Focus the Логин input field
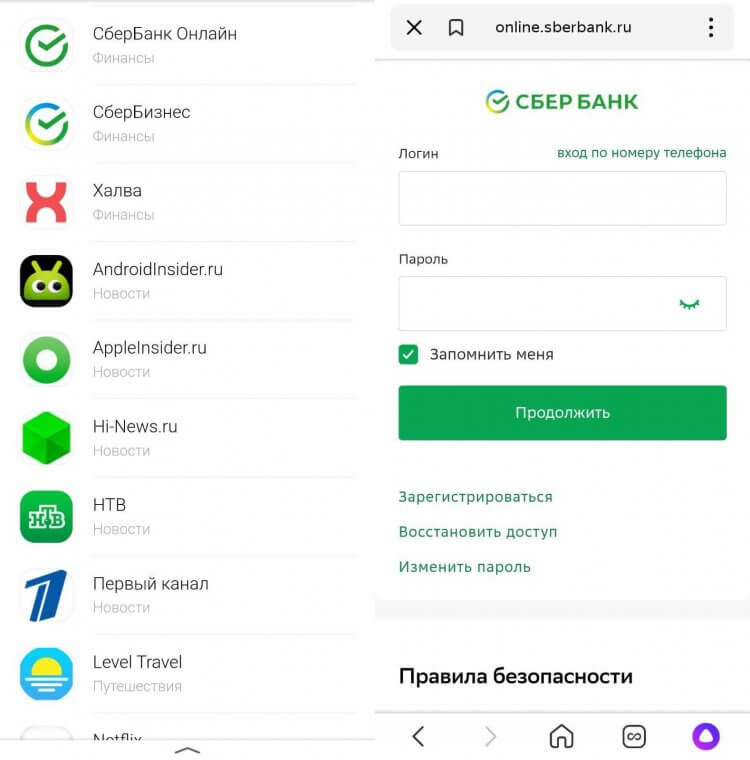This screenshot has height=760, width=750. [562, 198]
